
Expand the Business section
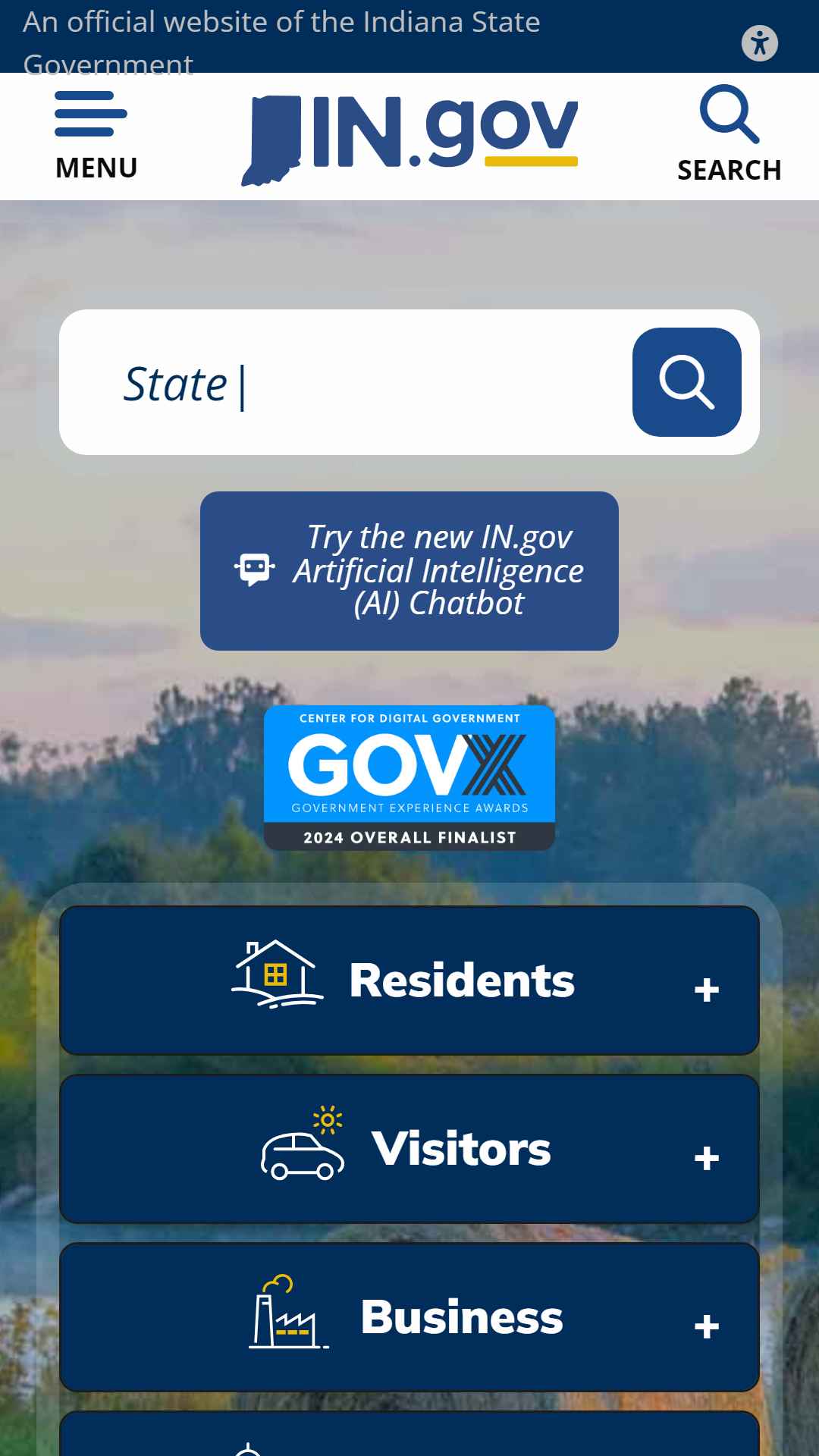coord(409,1317)
